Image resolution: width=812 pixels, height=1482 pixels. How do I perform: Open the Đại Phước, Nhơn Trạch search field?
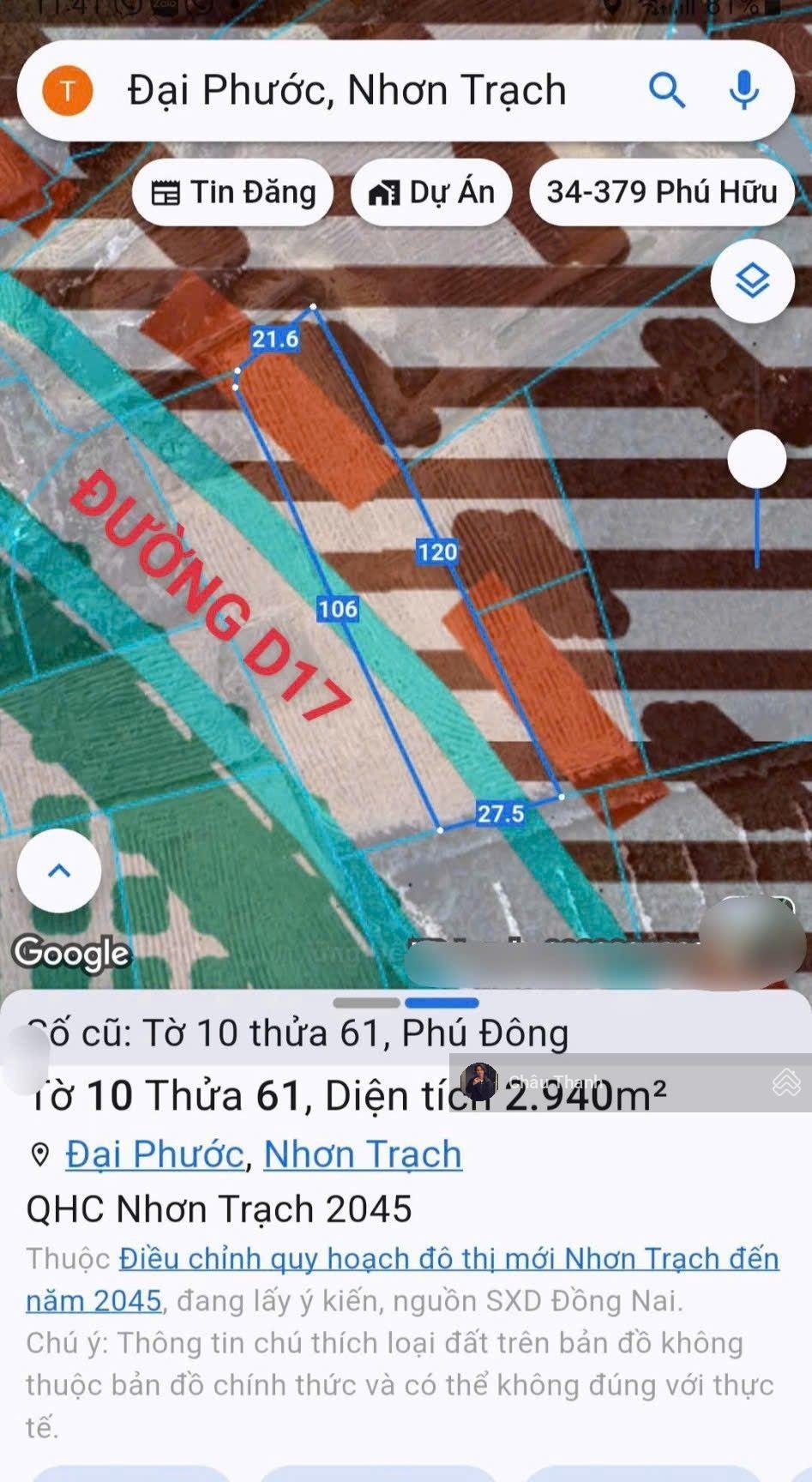click(x=346, y=91)
